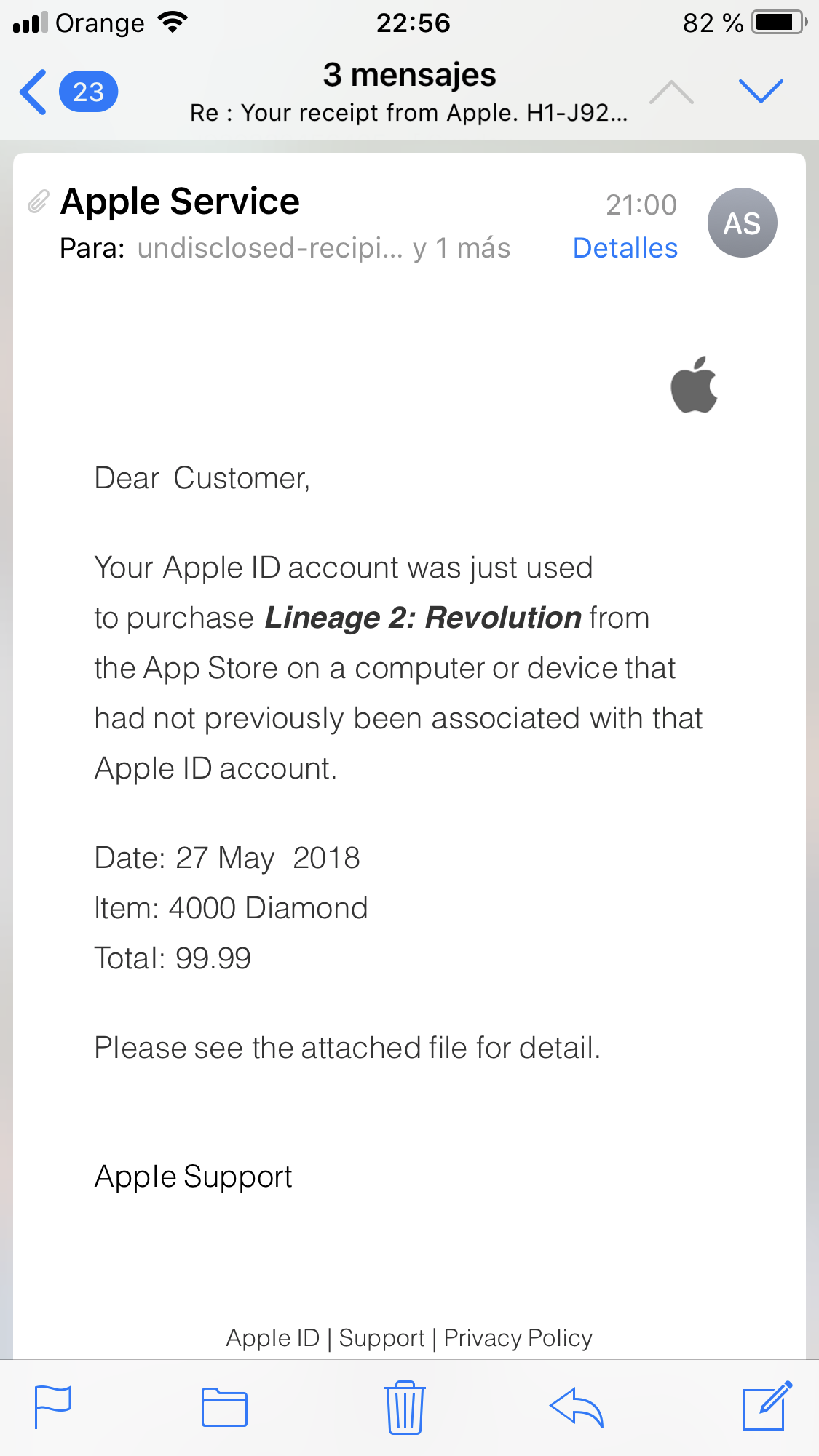Compose a new email

767,1406
